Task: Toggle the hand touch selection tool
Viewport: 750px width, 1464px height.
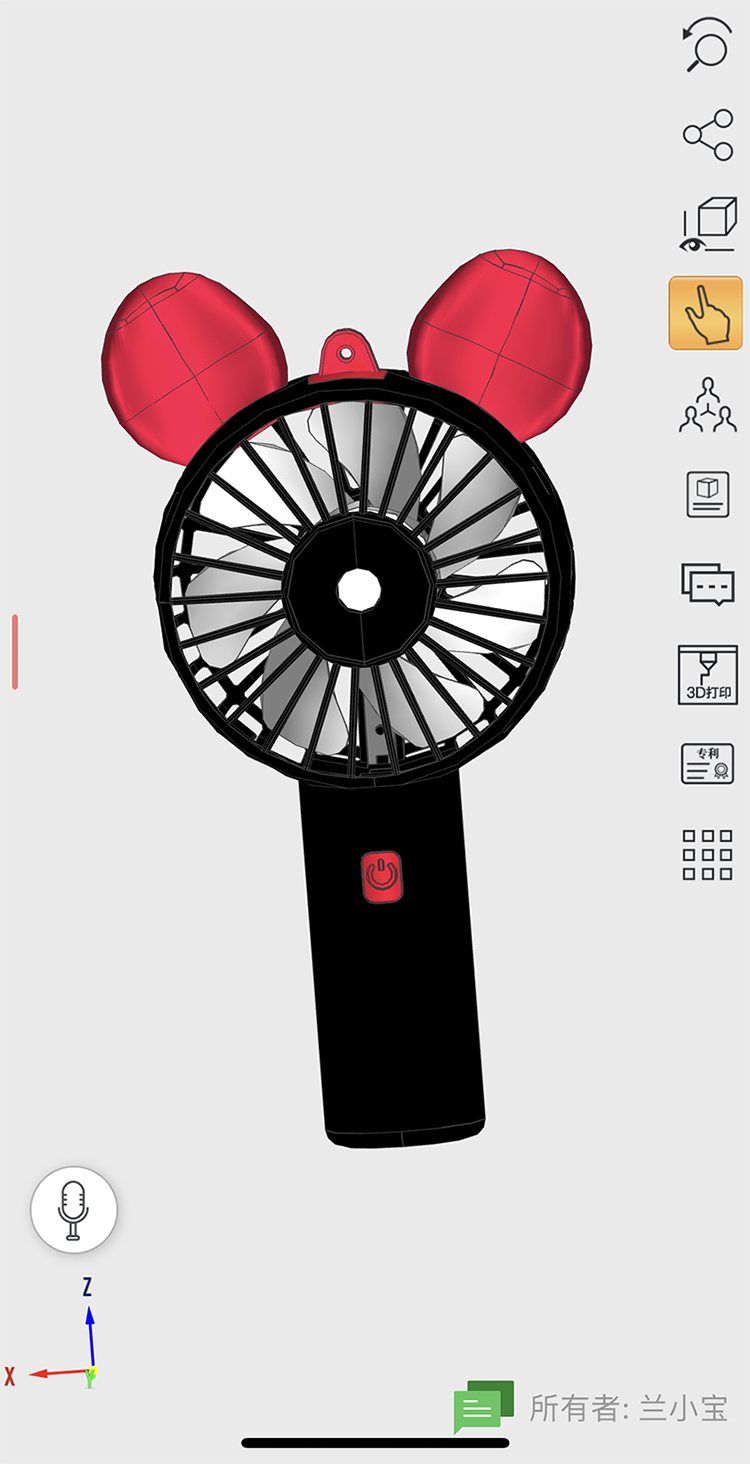Action: coord(706,313)
